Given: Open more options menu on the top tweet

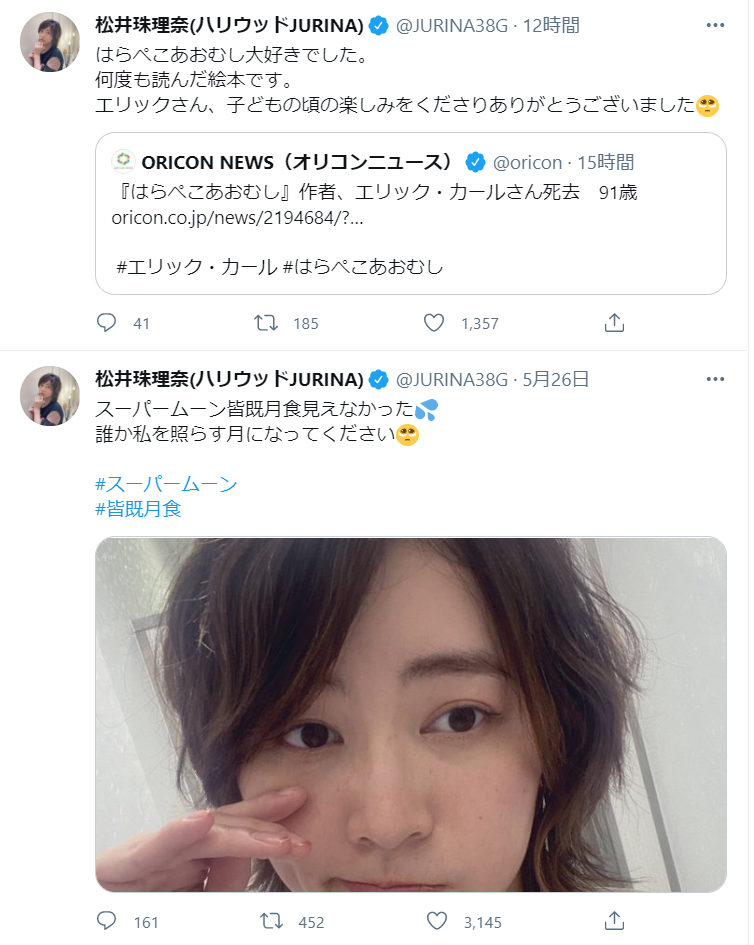Looking at the screenshot, I should tap(714, 23).
